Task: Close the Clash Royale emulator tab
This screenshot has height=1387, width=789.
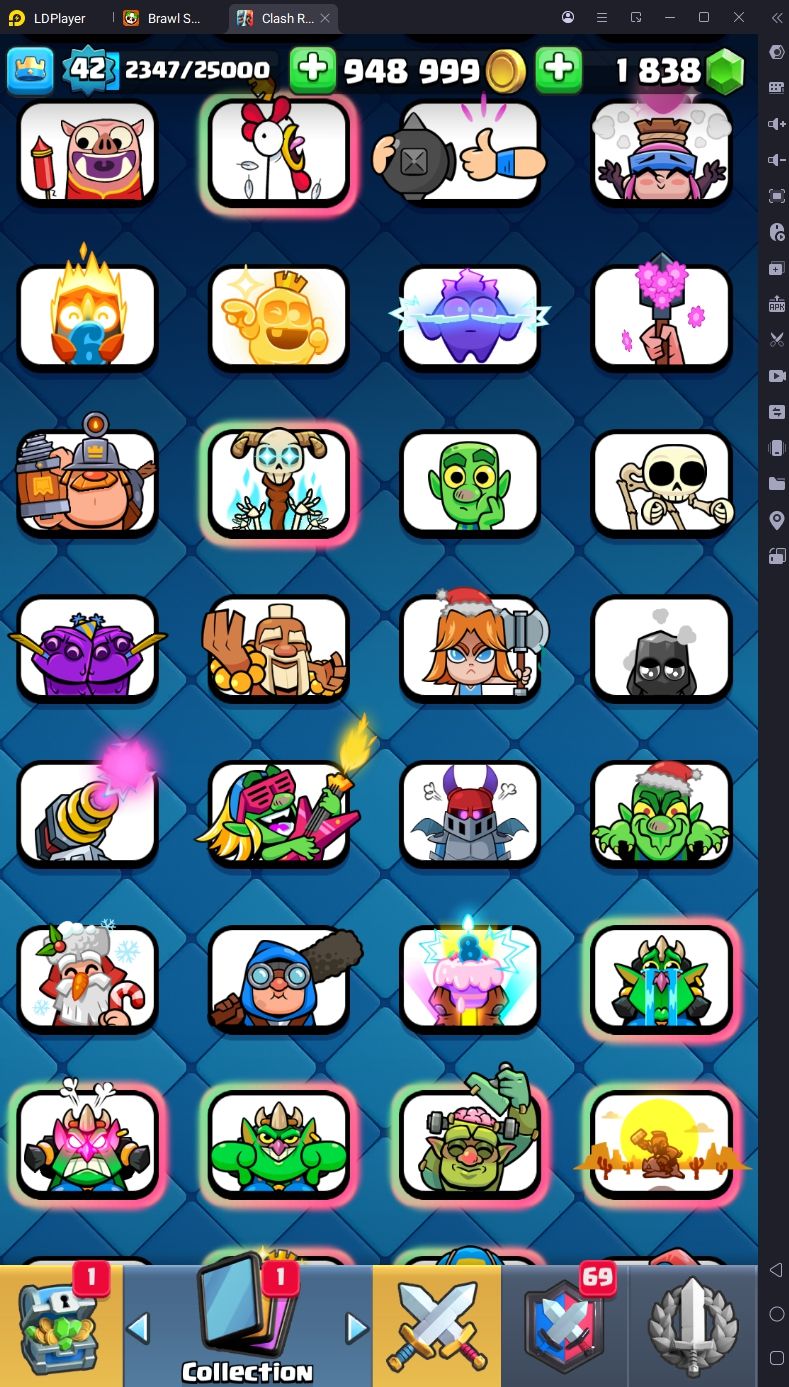Action: click(x=325, y=18)
